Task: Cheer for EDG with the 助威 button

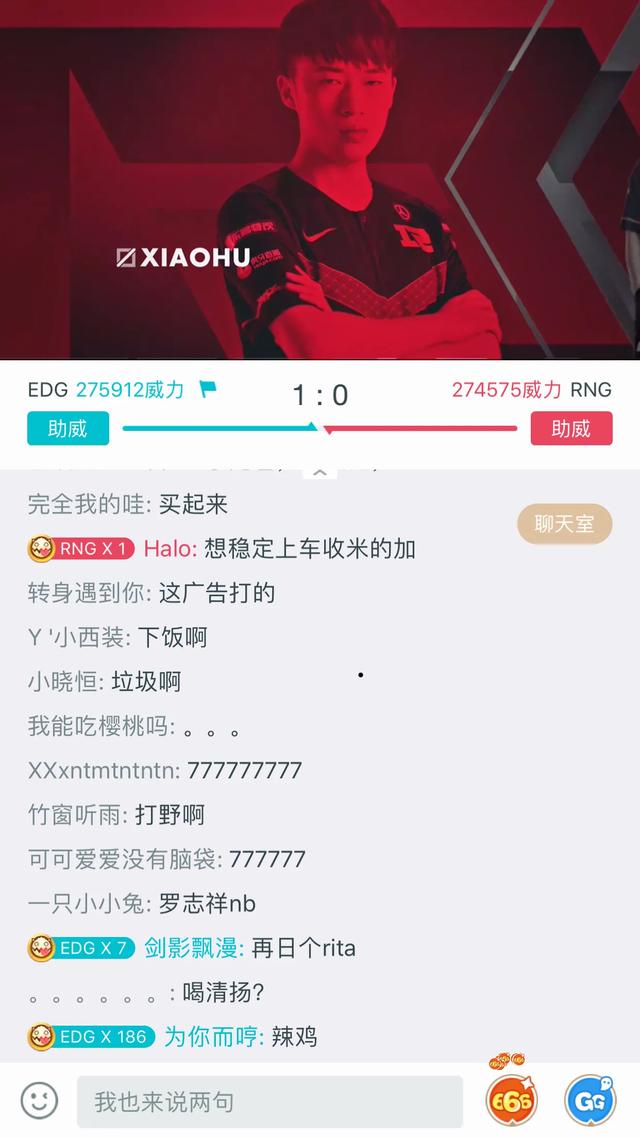Action: pyautogui.click(x=68, y=428)
